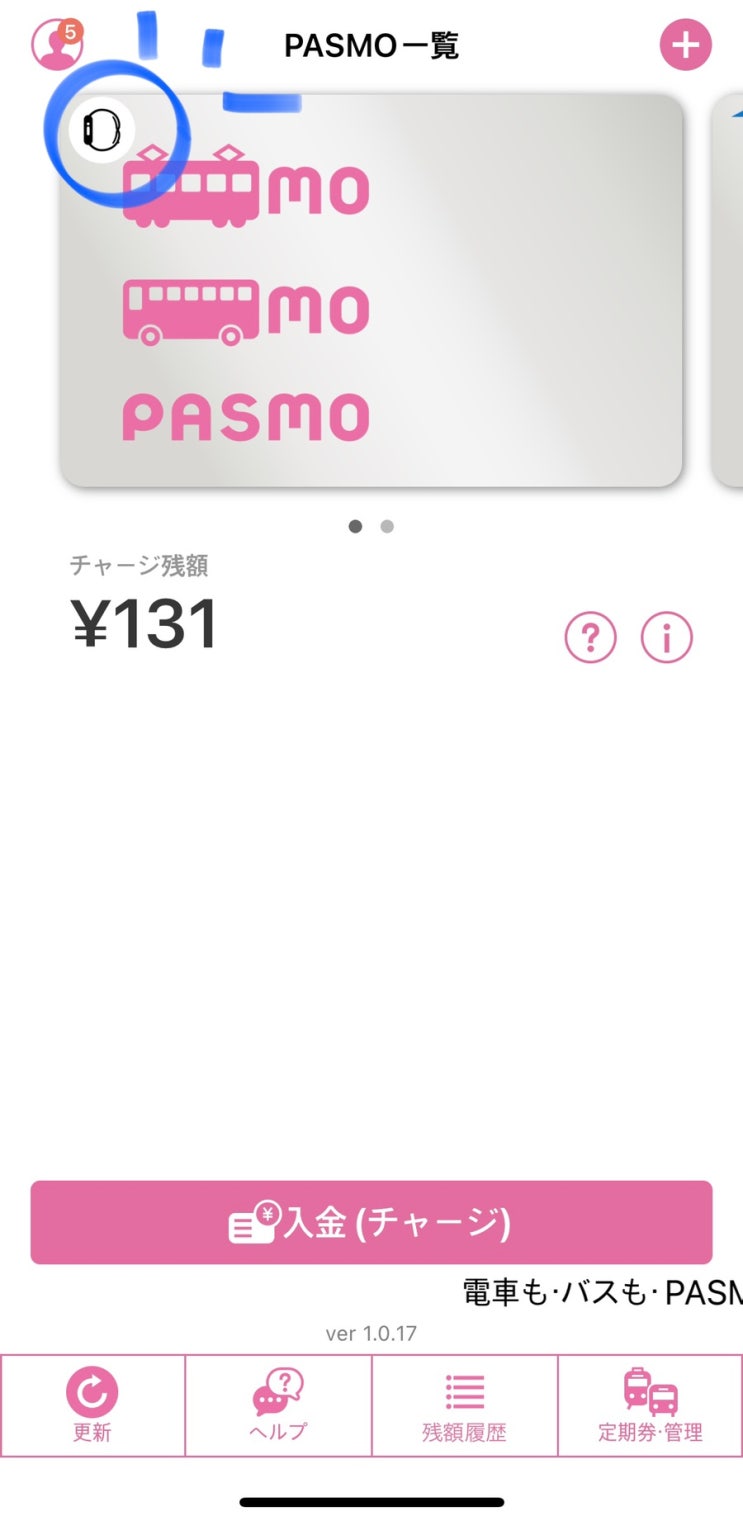The height and width of the screenshot is (1521, 743).
Task: Open the ヘルプ help tab
Action: pyautogui.click(x=278, y=1405)
